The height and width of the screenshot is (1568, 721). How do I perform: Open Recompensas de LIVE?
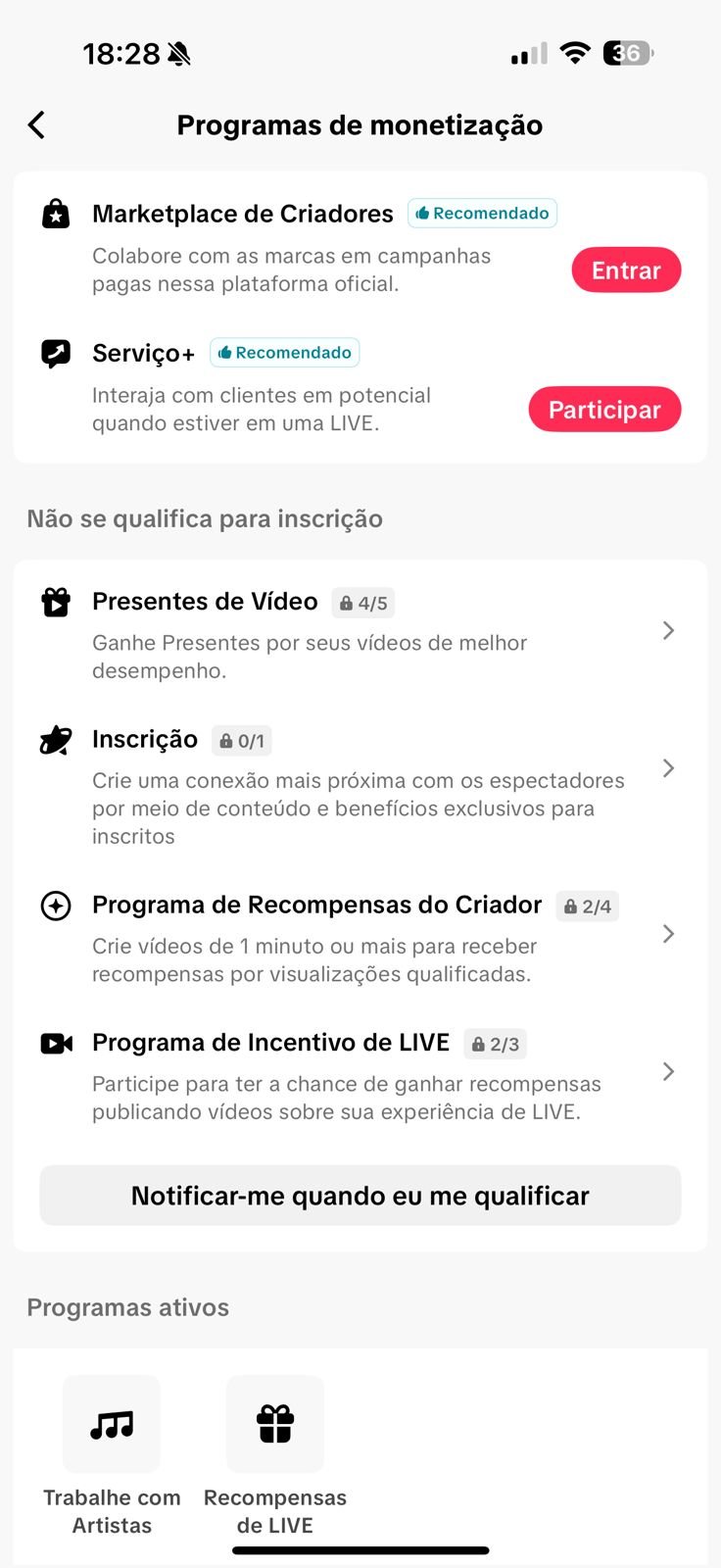click(x=275, y=1456)
